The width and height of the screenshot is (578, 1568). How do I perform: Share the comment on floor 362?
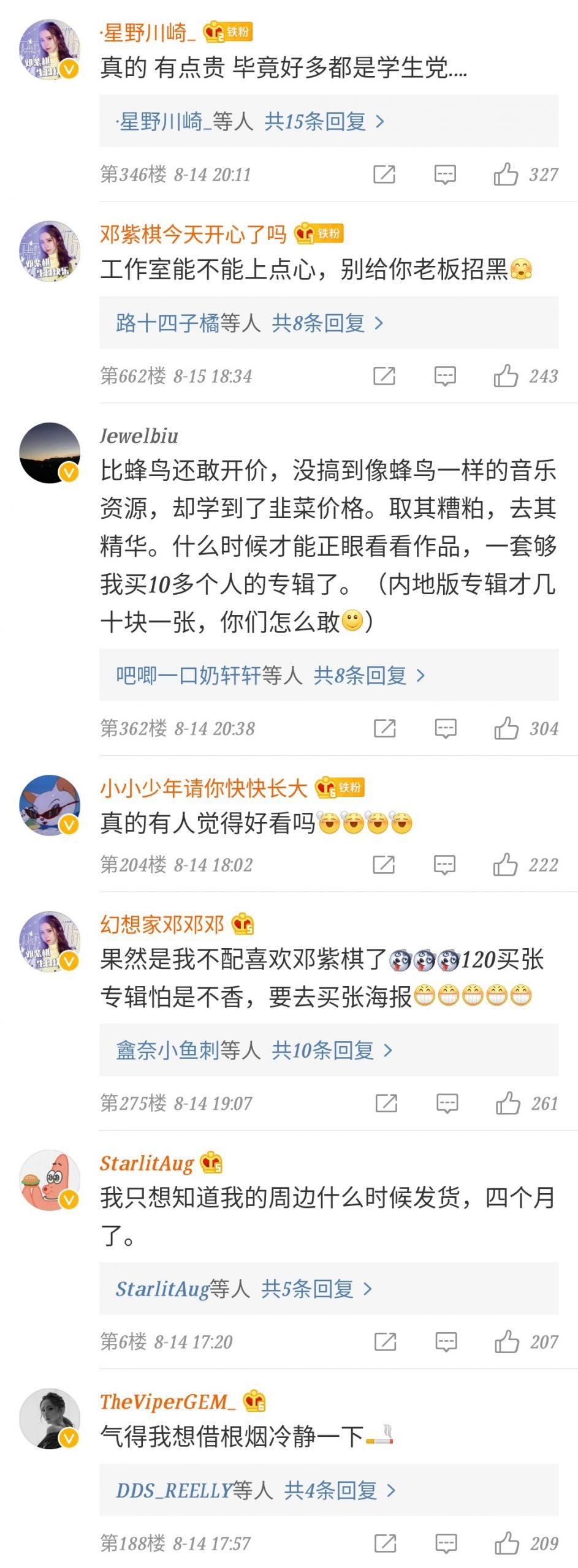385,729
